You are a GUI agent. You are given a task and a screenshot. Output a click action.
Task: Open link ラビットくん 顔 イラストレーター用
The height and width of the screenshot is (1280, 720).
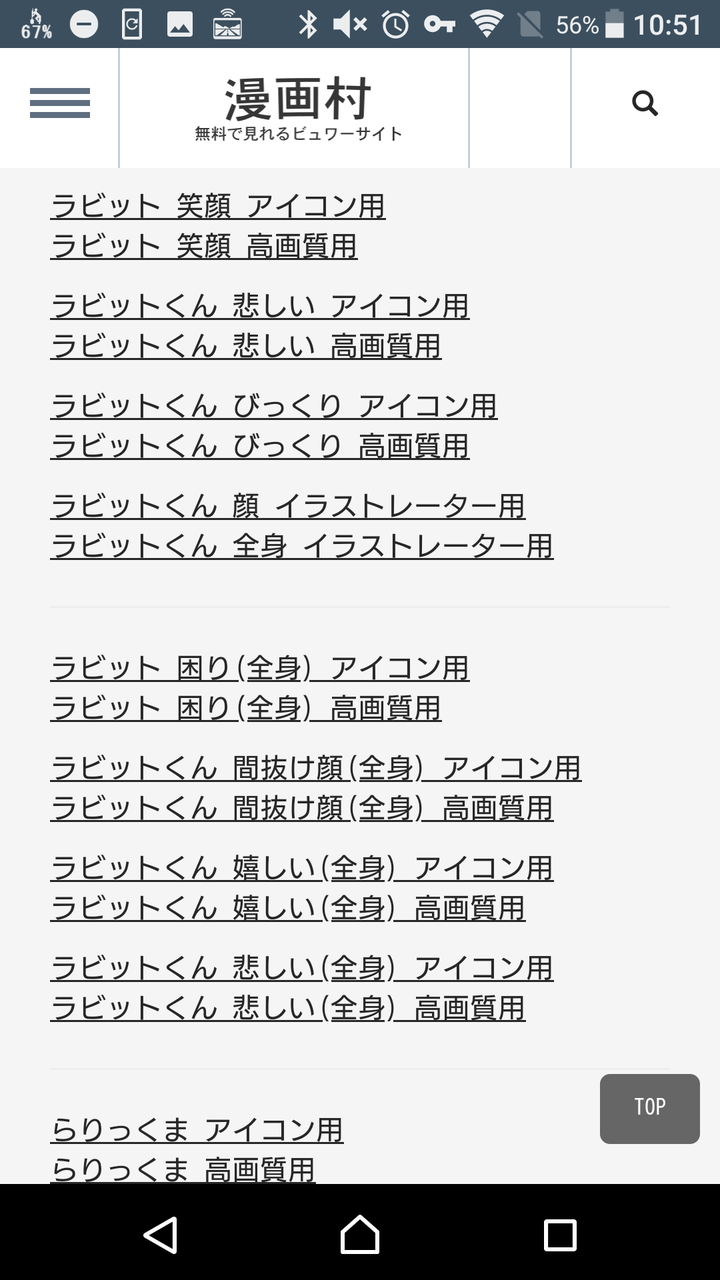point(288,506)
